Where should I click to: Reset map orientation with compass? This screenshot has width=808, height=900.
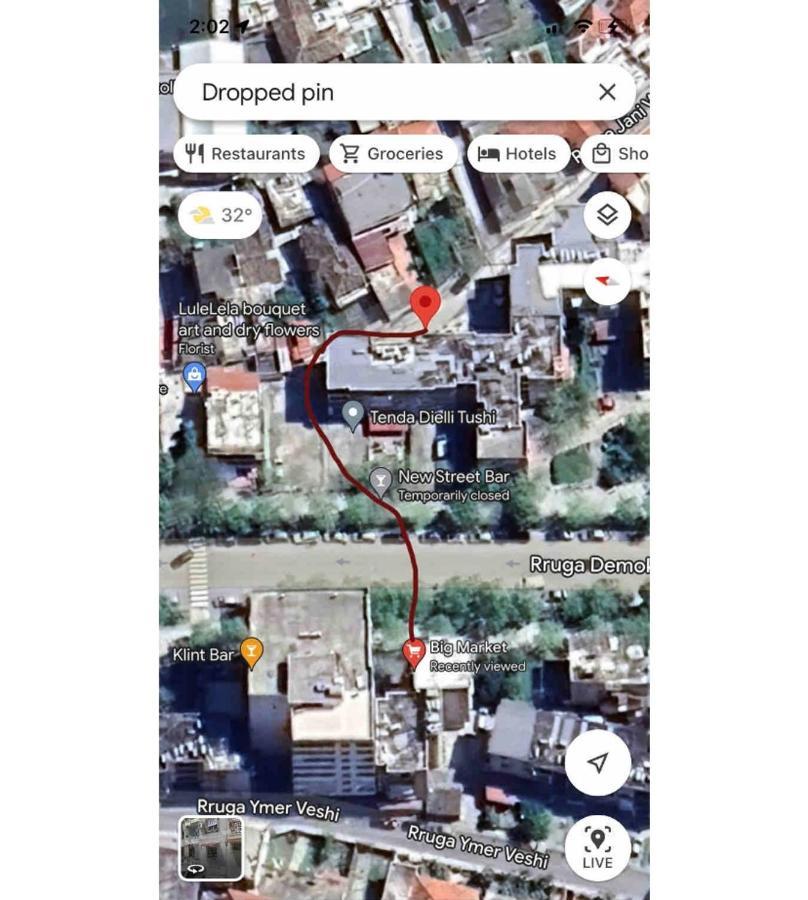[607, 281]
